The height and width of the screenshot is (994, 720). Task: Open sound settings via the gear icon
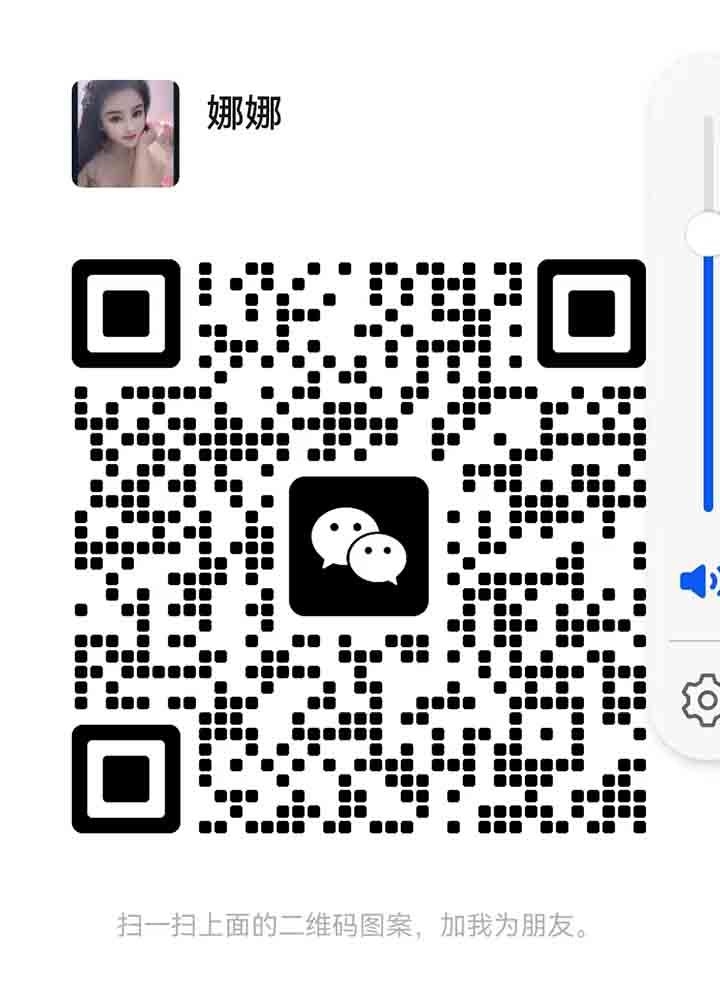(x=703, y=700)
